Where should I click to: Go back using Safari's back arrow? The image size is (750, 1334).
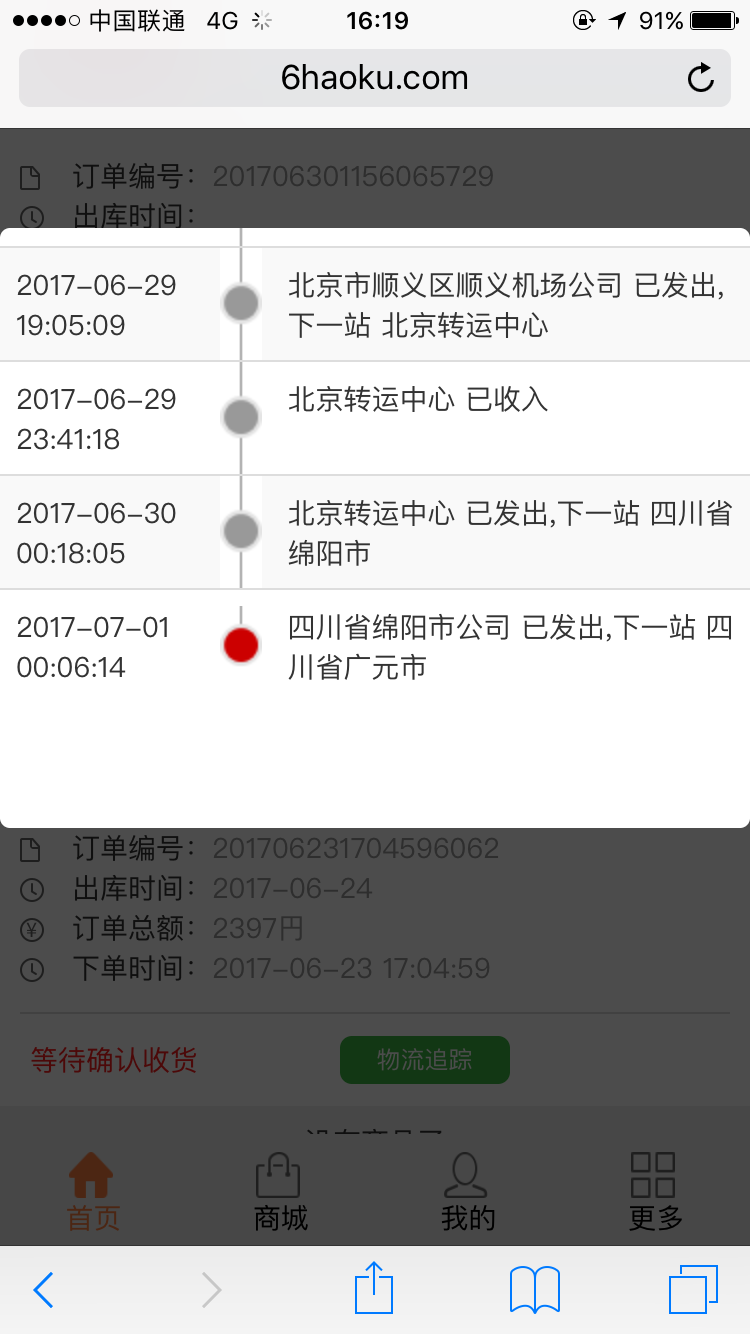(43, 1290)
